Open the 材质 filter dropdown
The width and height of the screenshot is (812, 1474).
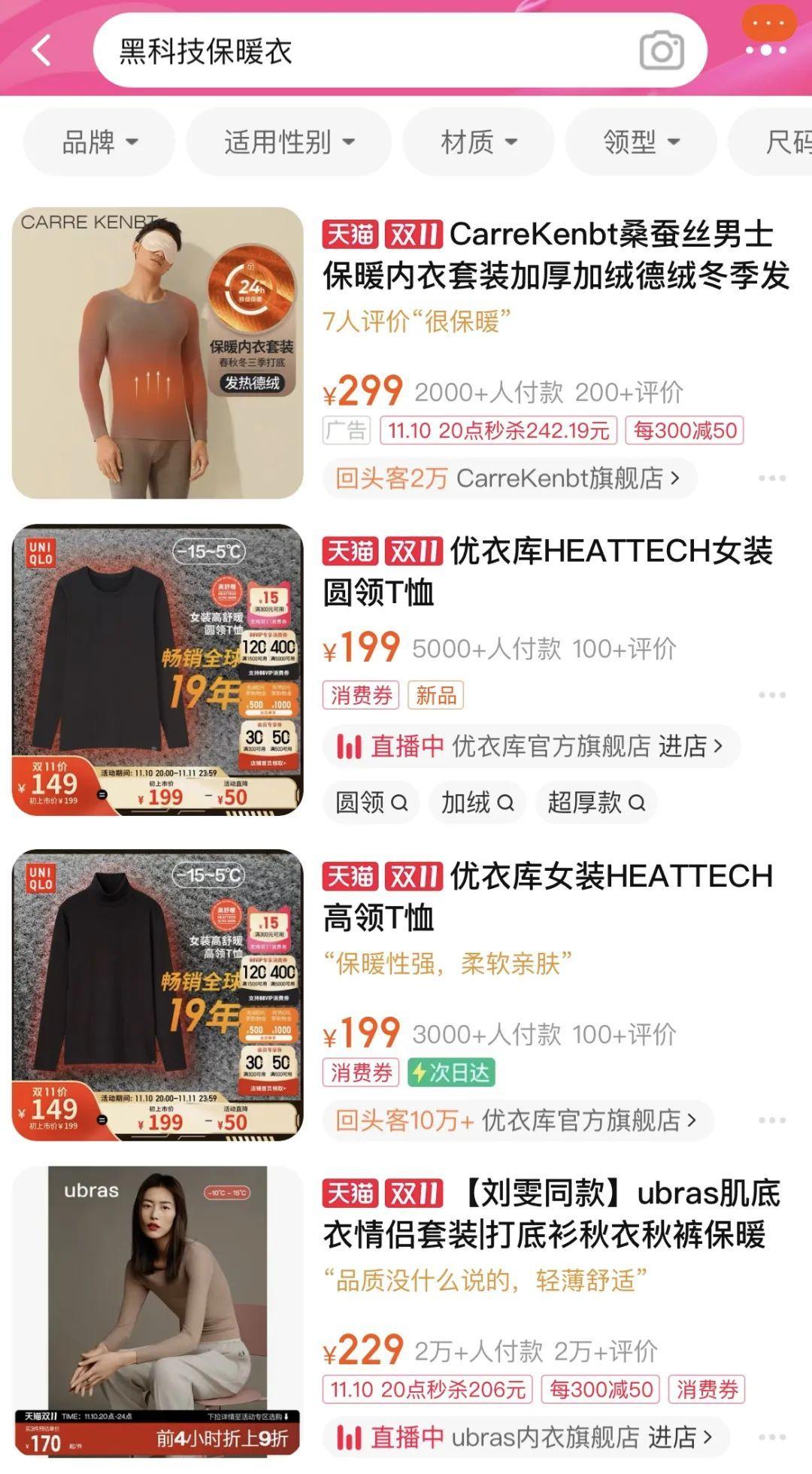[x=479, y=141]
